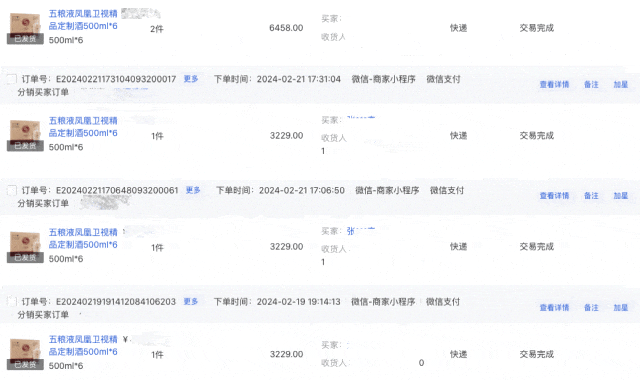Open 查看详情 for the 17:31:04 order

pos(554,84)
